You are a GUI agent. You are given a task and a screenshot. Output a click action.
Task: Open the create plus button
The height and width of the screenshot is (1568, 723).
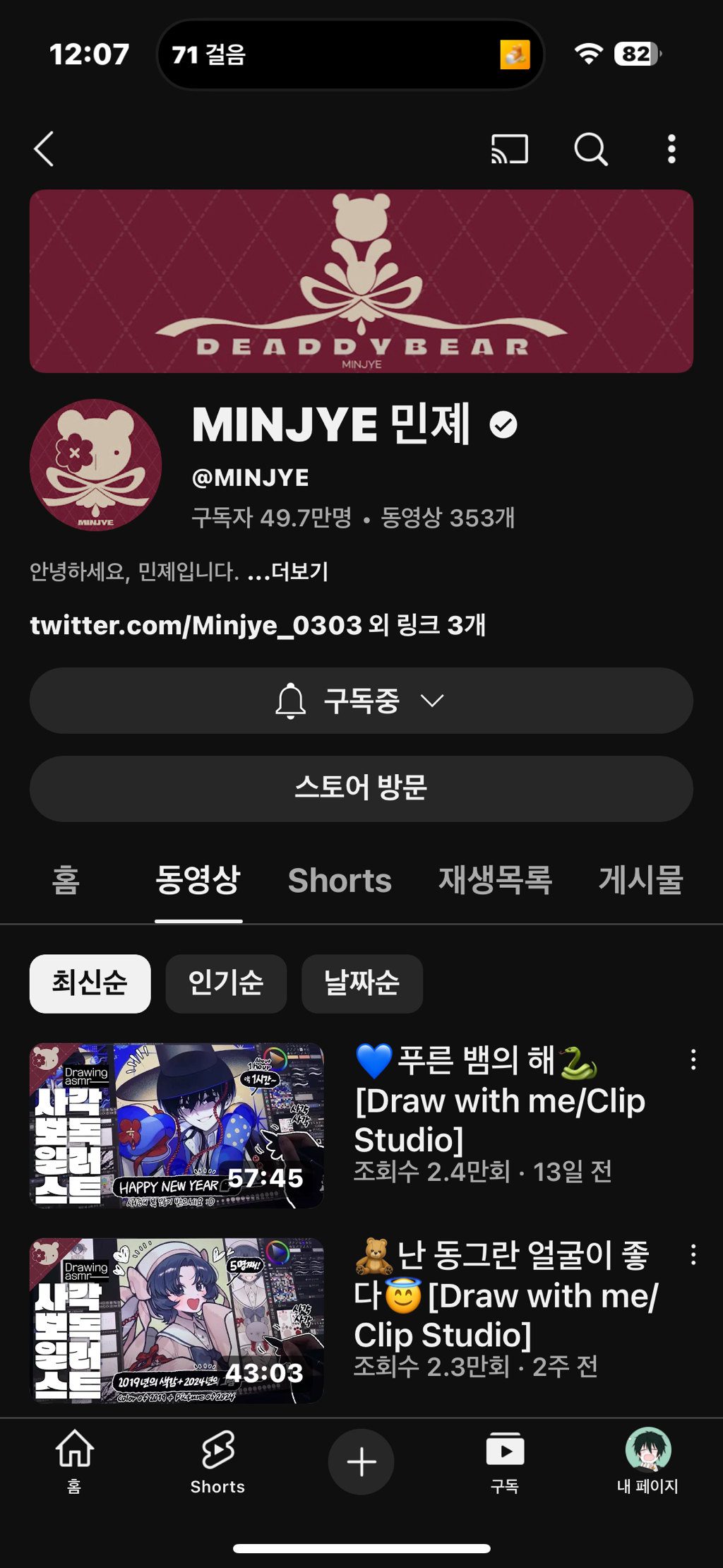(x=361, y=1461)
